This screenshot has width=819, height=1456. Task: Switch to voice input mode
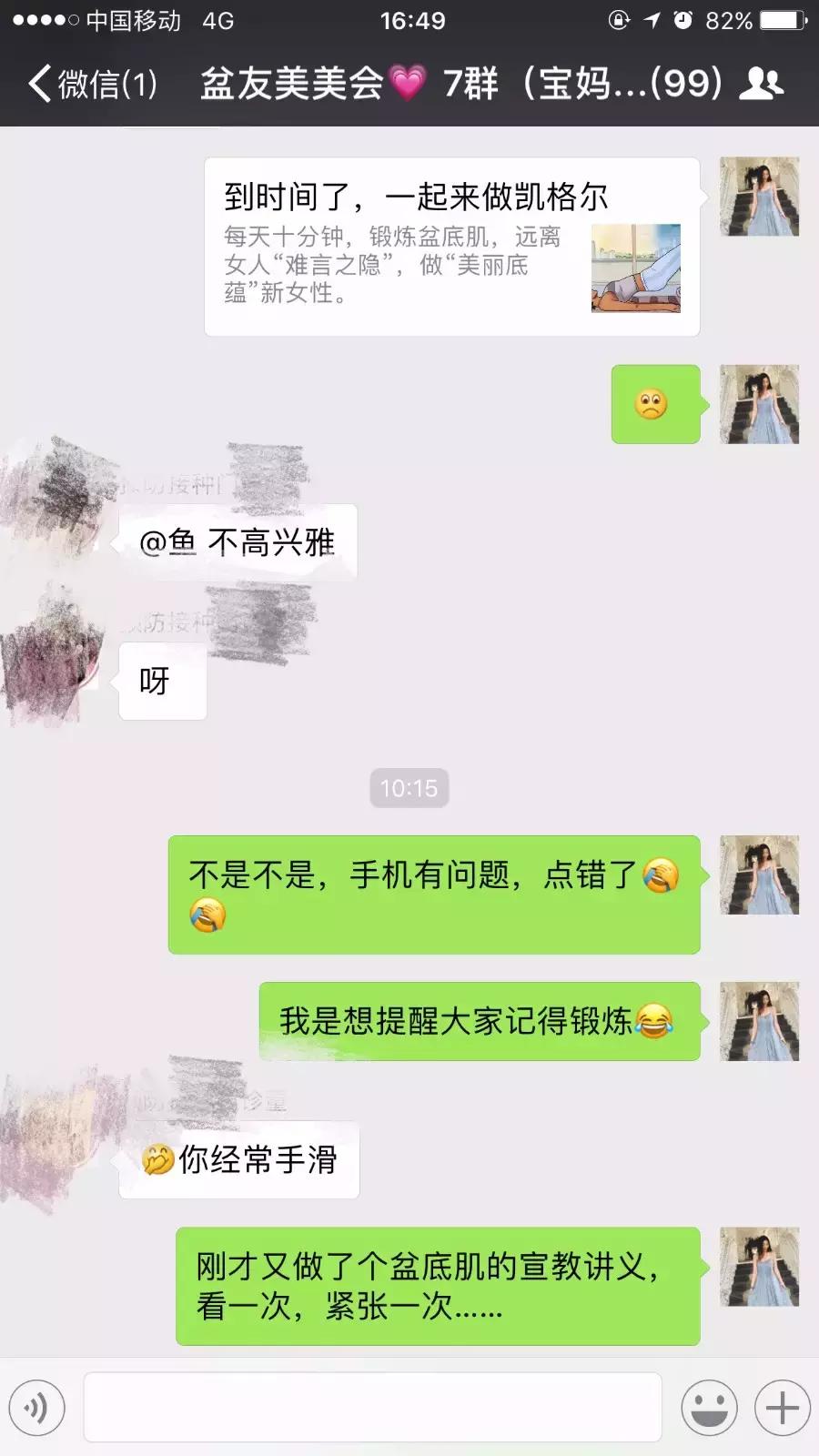point(38,1407)
